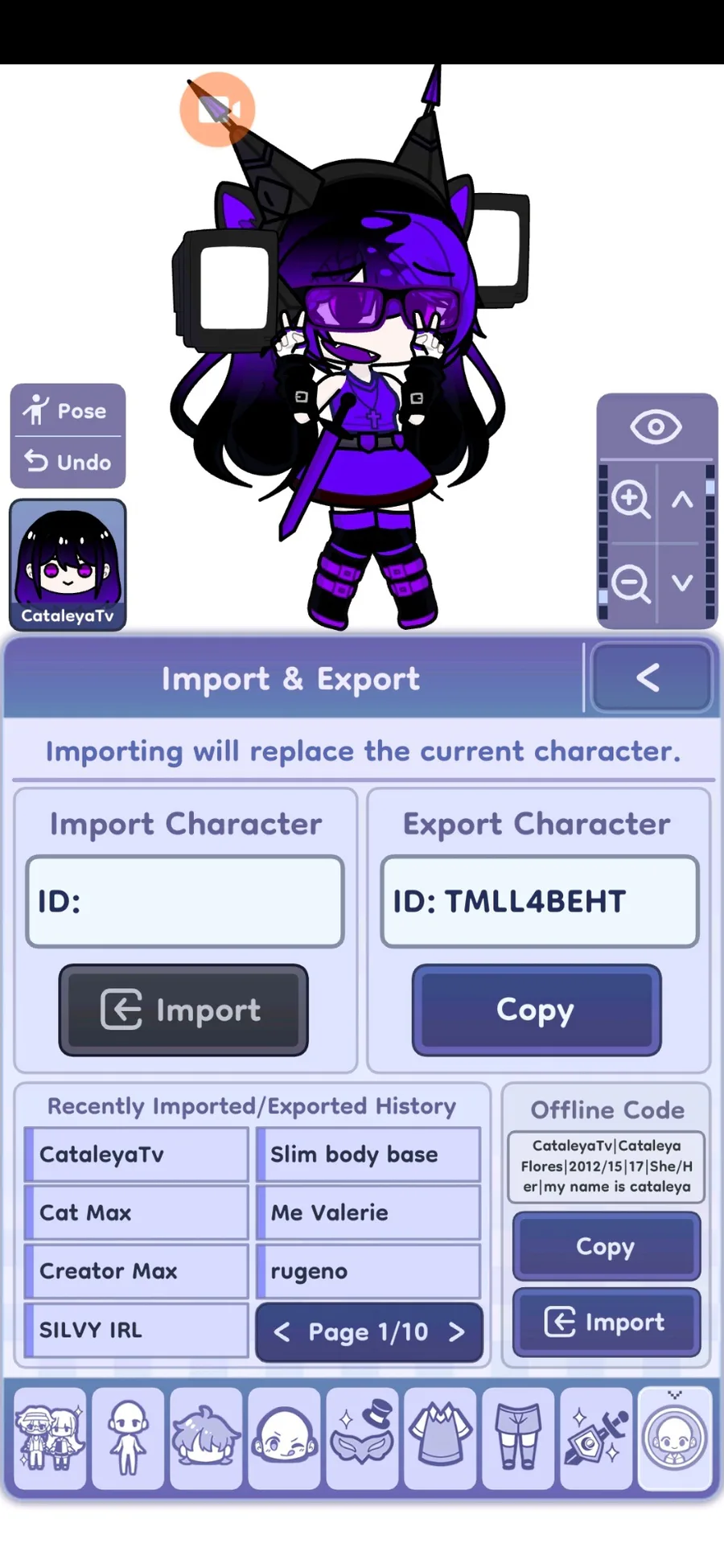Select Slim body base from history
724x1568 pixels.
coord(368,1154)
